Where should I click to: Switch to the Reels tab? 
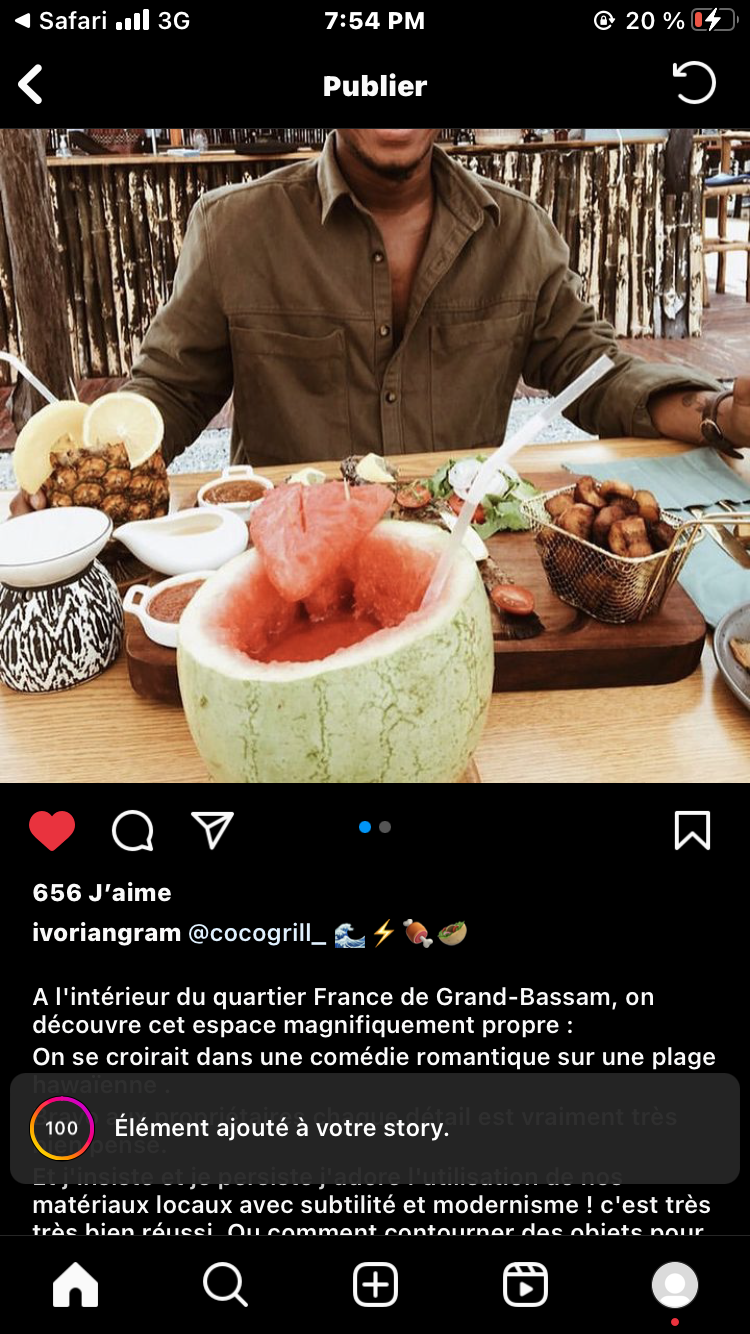[x=525, y=1285]
